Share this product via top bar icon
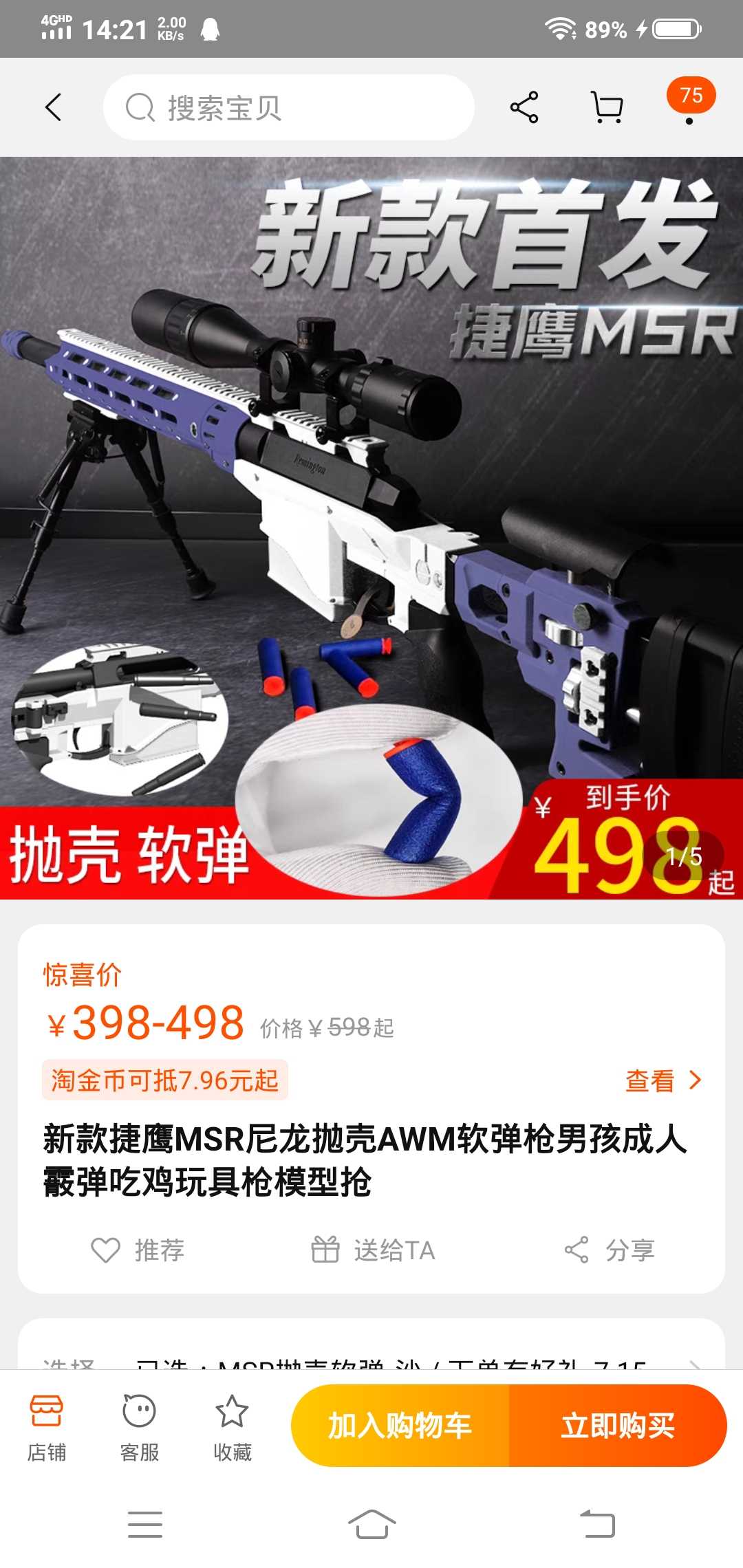The width and height of the screenshot is (743, 1568). (524, 107)
